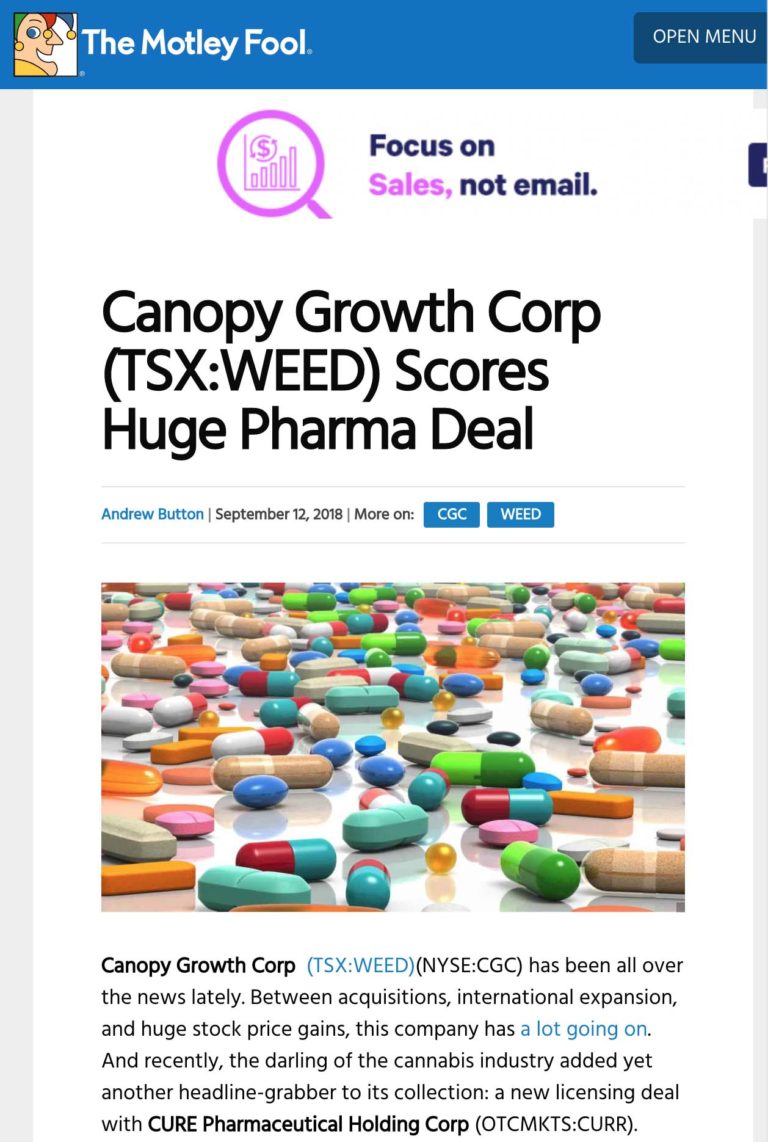Open the (TSX:WEED) stock link
768x1142 pixels.
click(x=360, y=966)
